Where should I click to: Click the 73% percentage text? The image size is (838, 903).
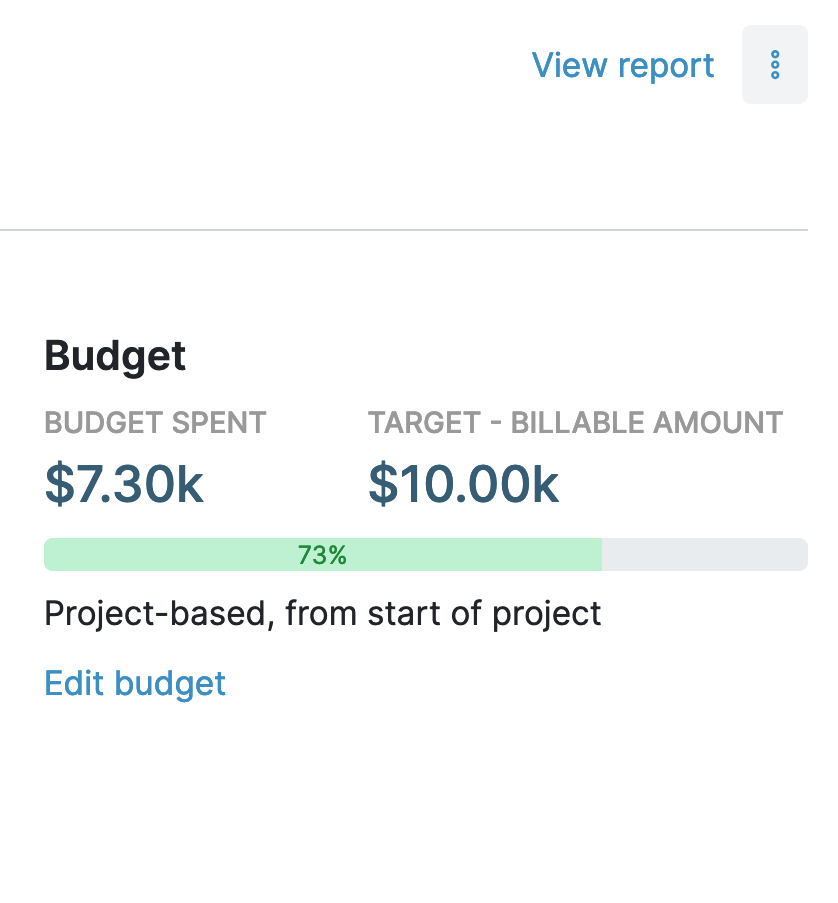(320, 554)
